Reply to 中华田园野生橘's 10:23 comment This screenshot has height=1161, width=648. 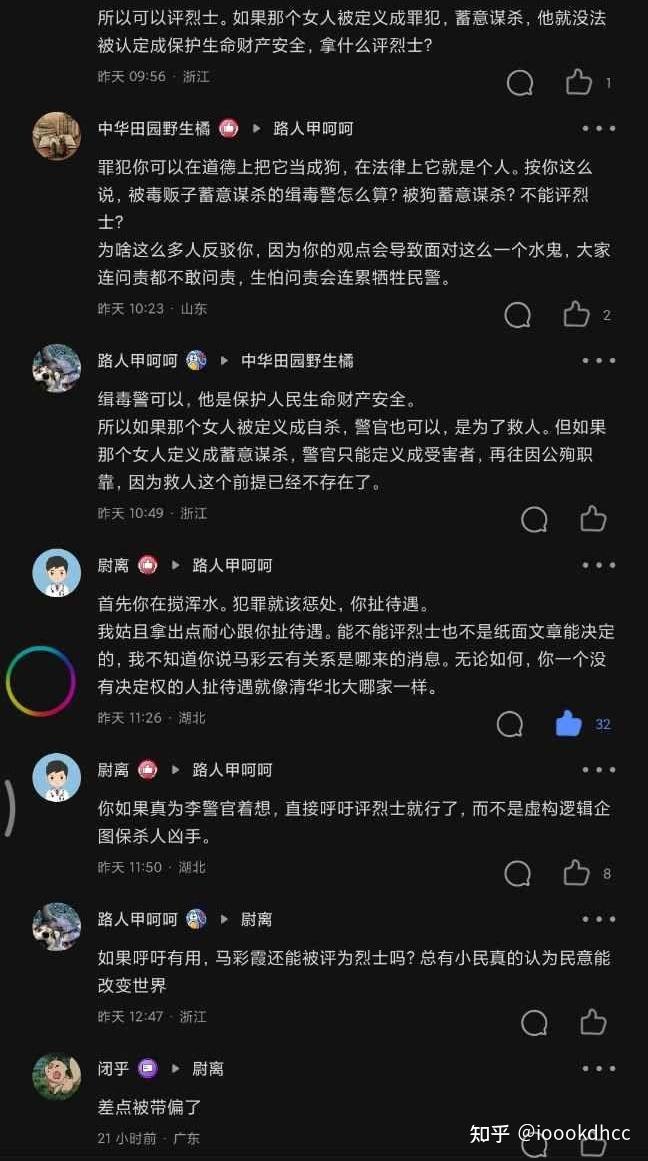(x=518, y=315)
